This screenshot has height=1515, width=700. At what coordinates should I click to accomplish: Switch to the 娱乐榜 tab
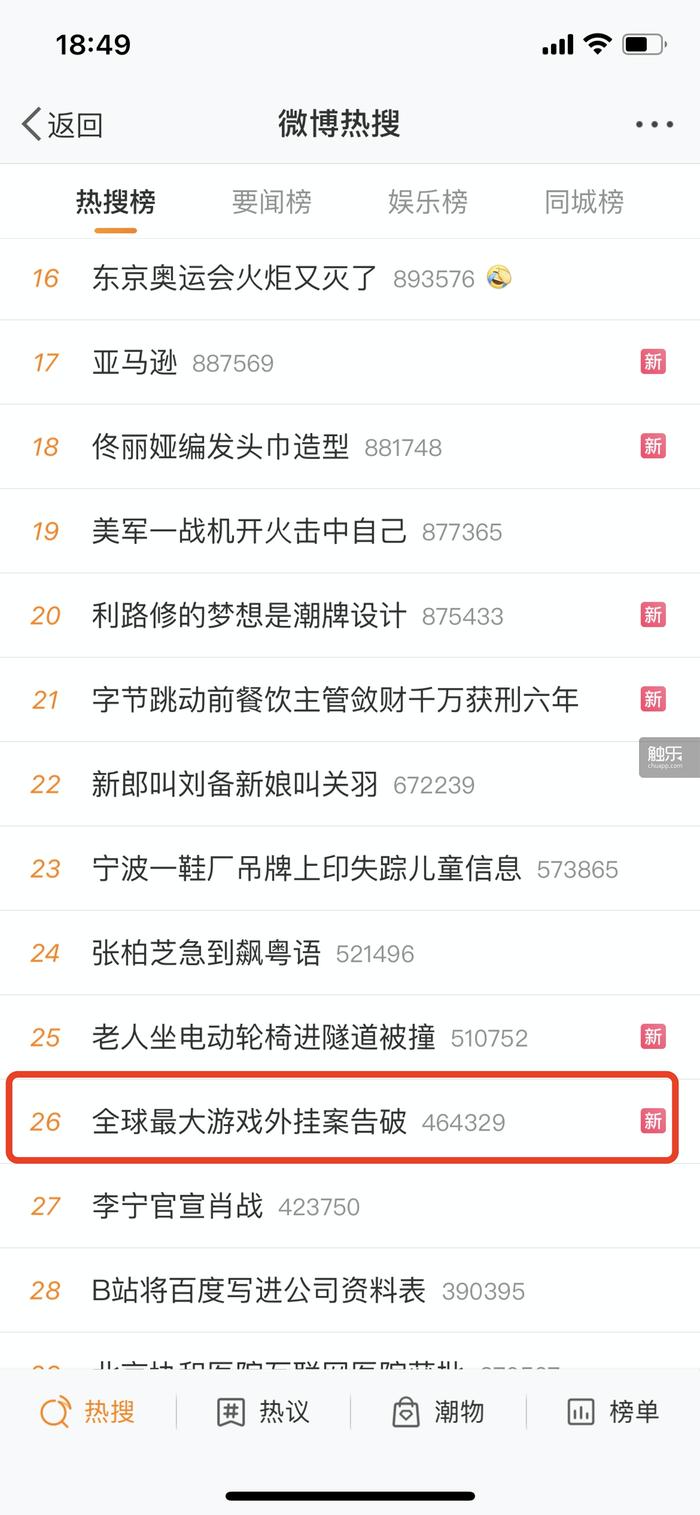point(427,202)
